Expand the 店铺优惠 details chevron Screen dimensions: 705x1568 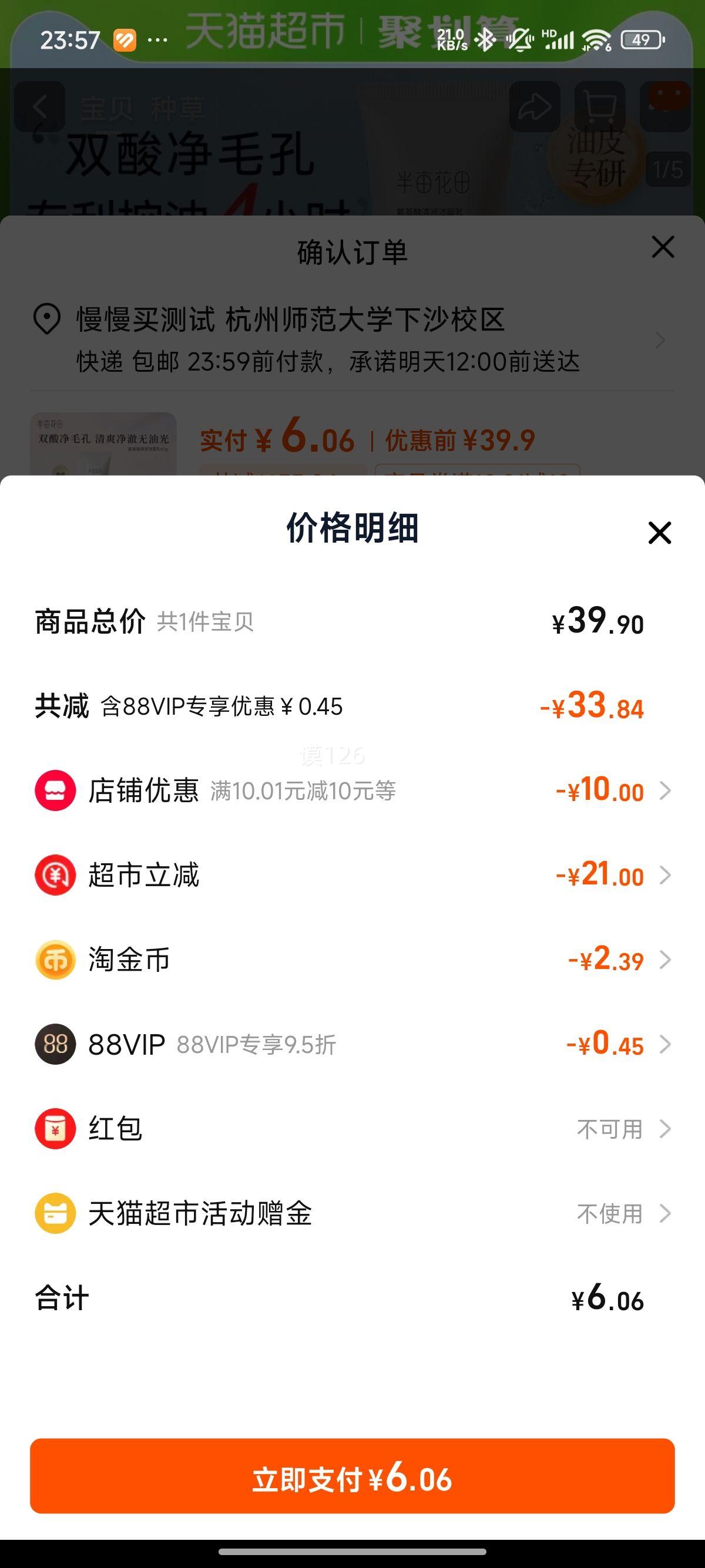click(665, 791)
